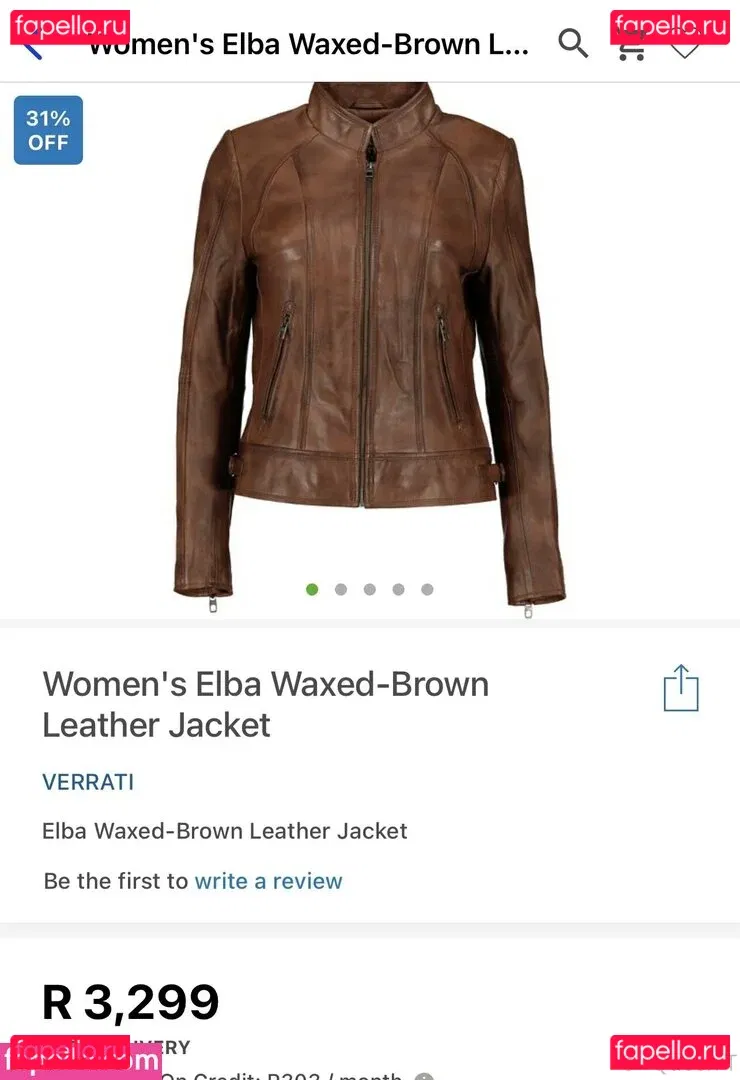Open the jacket product image
This screenshot has width=740, height=1080.
tap(368, 340)
